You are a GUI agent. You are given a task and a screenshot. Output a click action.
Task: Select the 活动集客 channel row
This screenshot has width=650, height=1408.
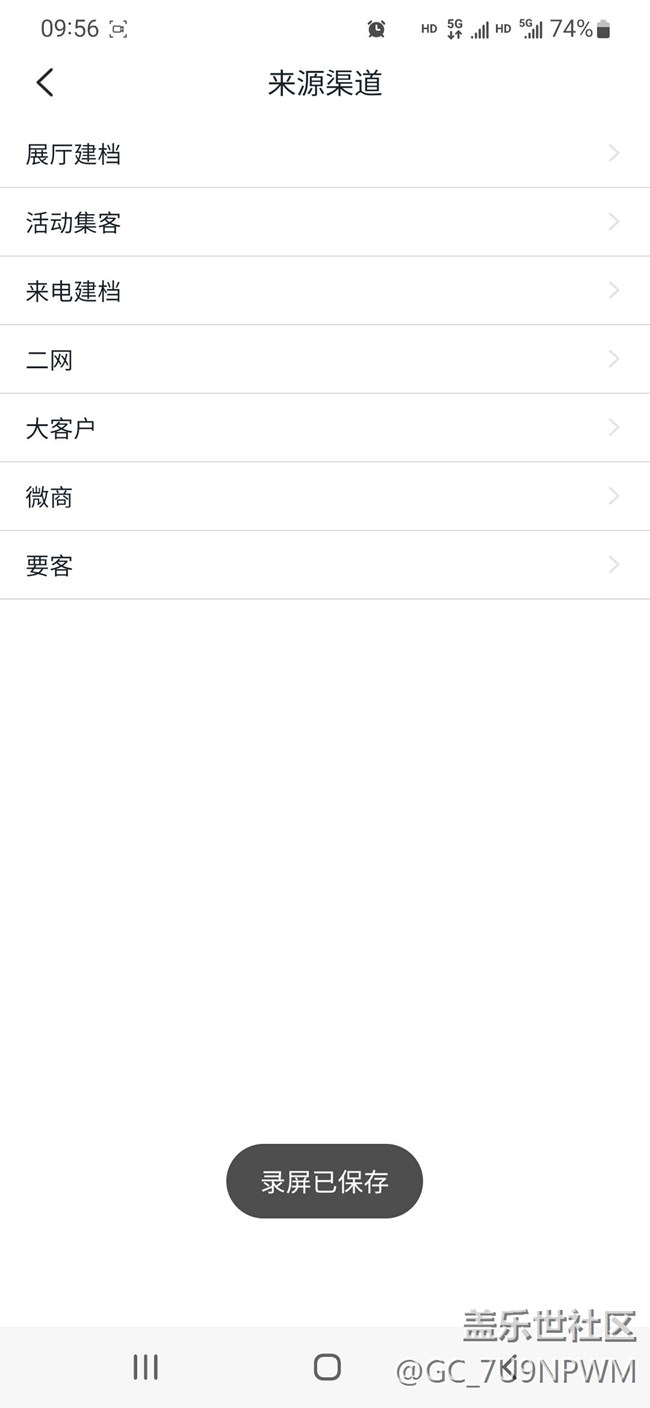pyautogui.click(x=325, y=222)
